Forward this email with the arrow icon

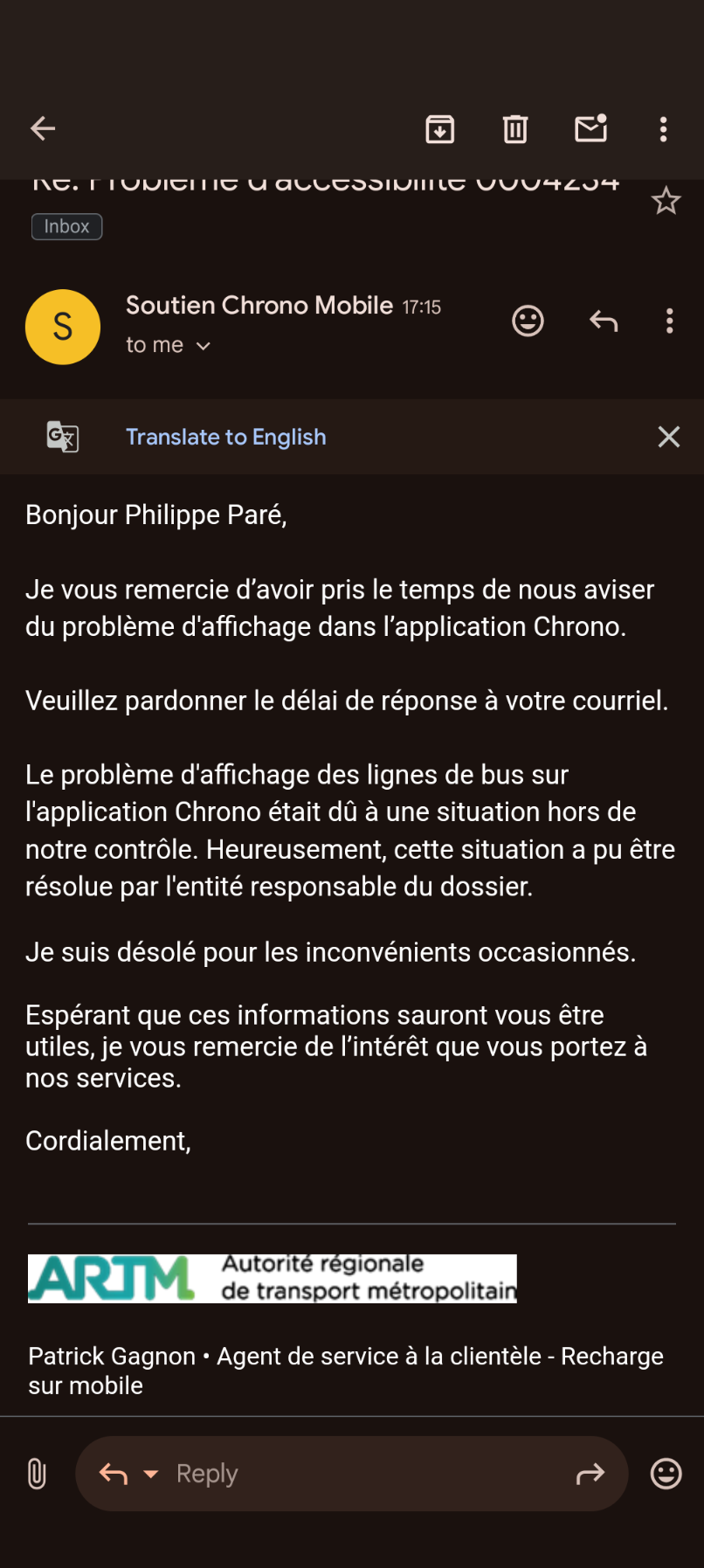tap(590, 1474)
